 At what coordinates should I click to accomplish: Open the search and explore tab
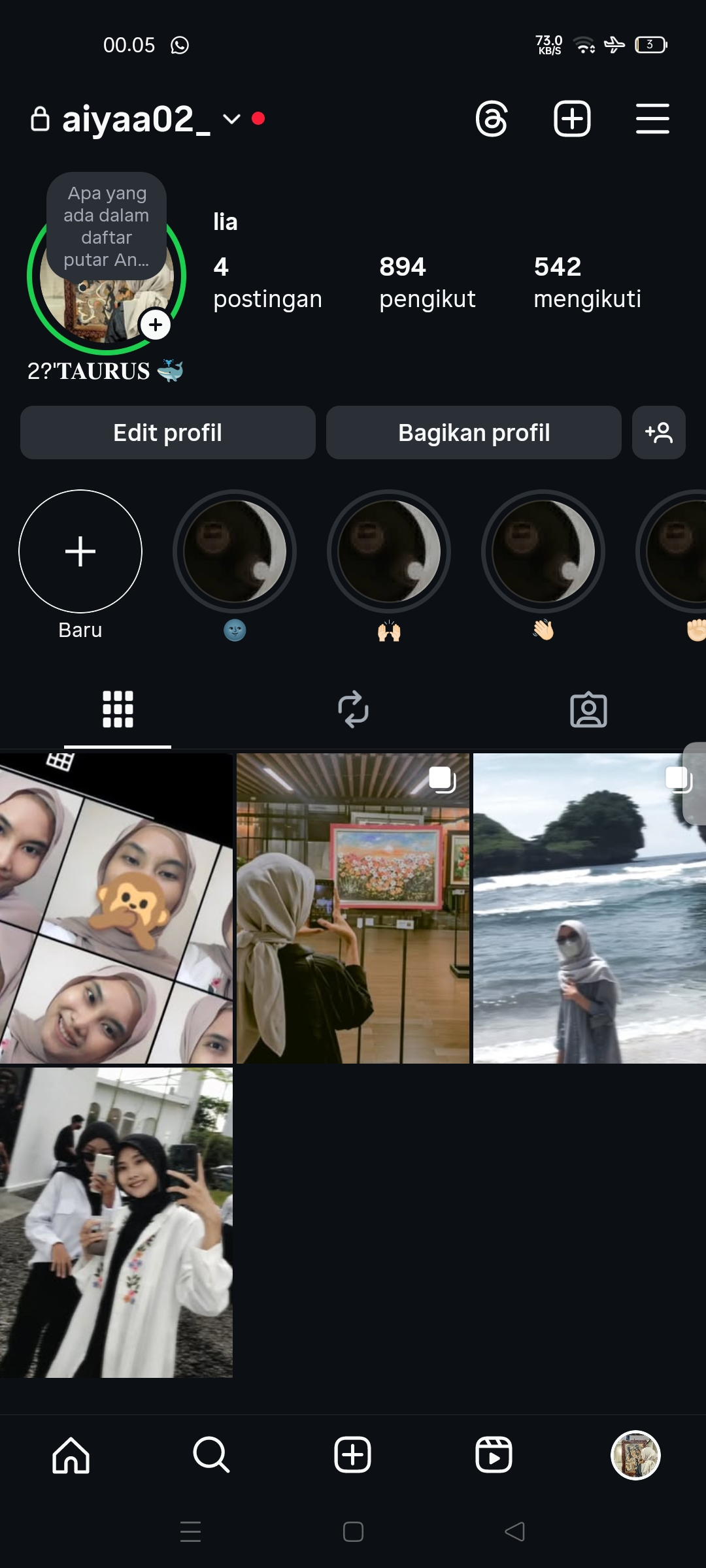click(211, 1456)
